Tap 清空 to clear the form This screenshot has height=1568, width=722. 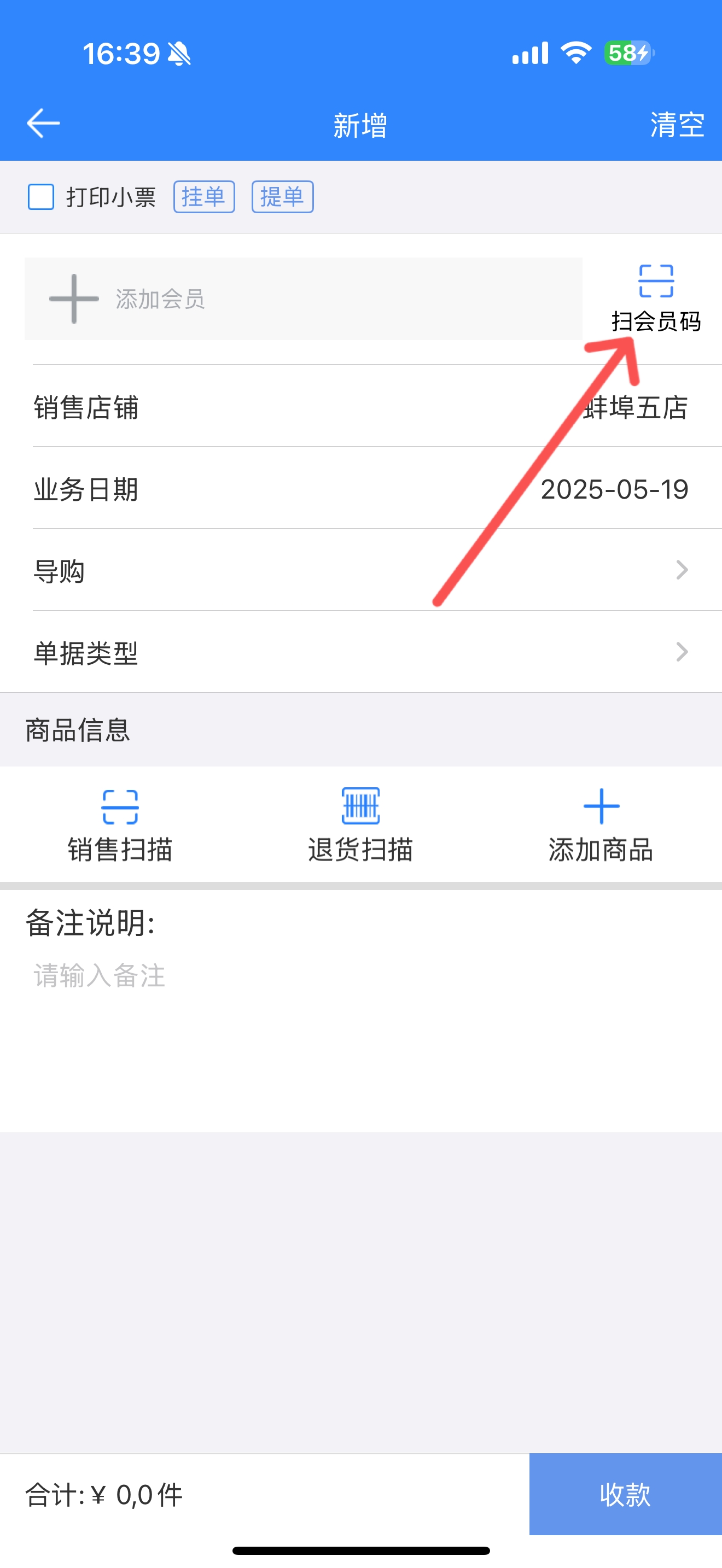point(677,125)
